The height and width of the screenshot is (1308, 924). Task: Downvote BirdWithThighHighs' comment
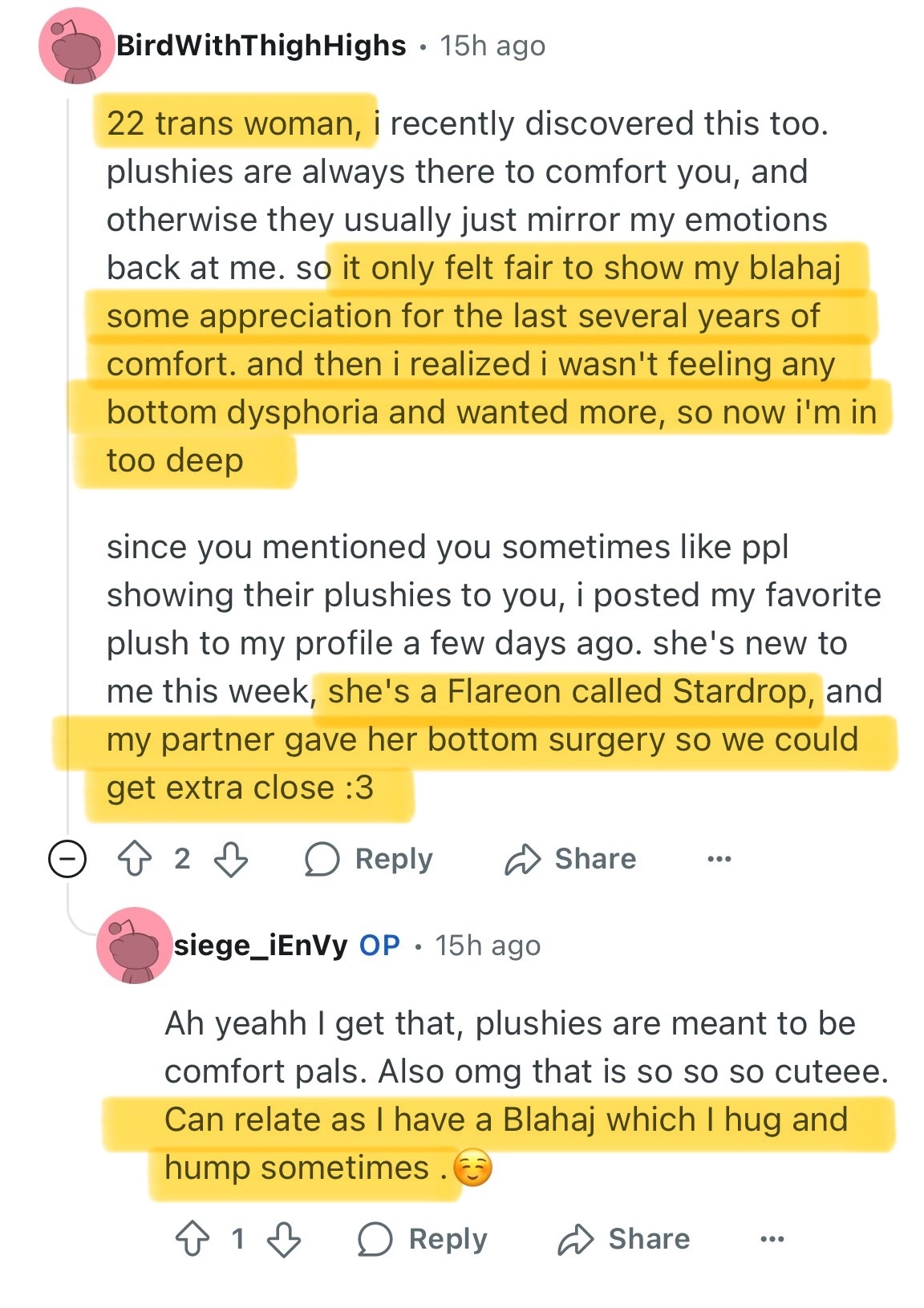coord(231,859)
